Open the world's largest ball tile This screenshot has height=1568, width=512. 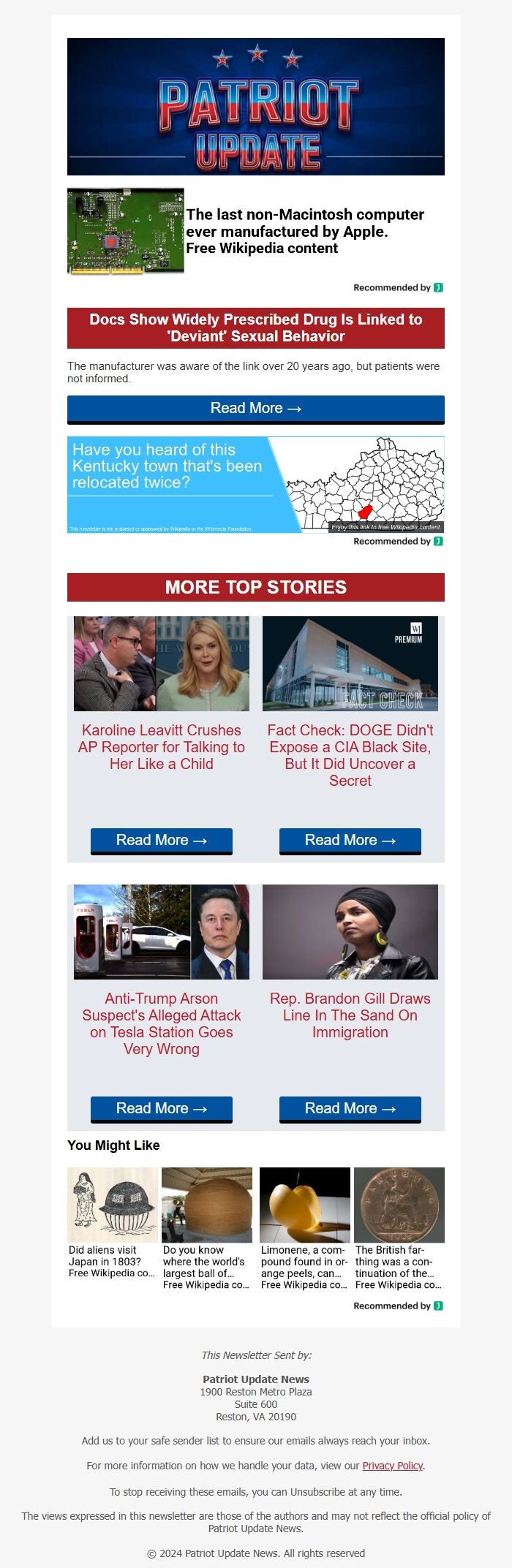206,1227
